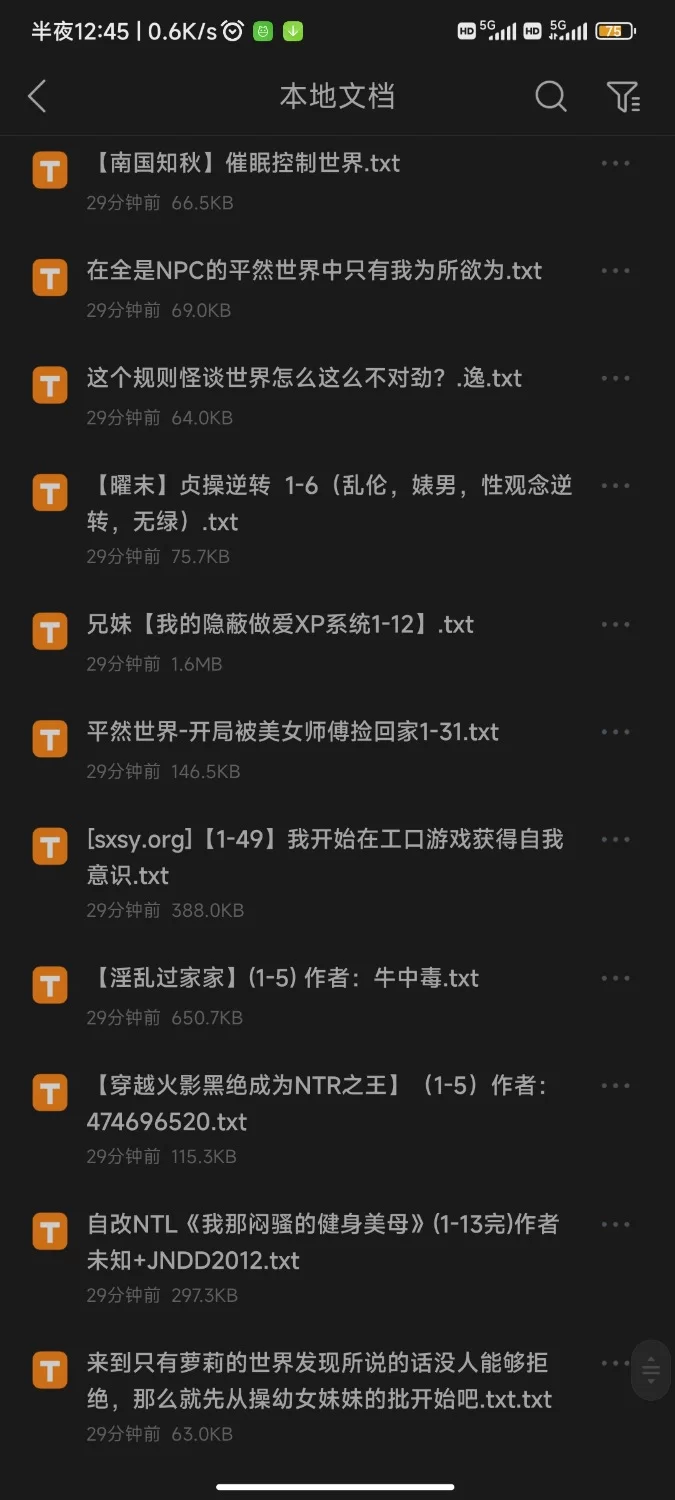Open the 【南国知秋】 text file
The image size is (675, 1500).
243,164
